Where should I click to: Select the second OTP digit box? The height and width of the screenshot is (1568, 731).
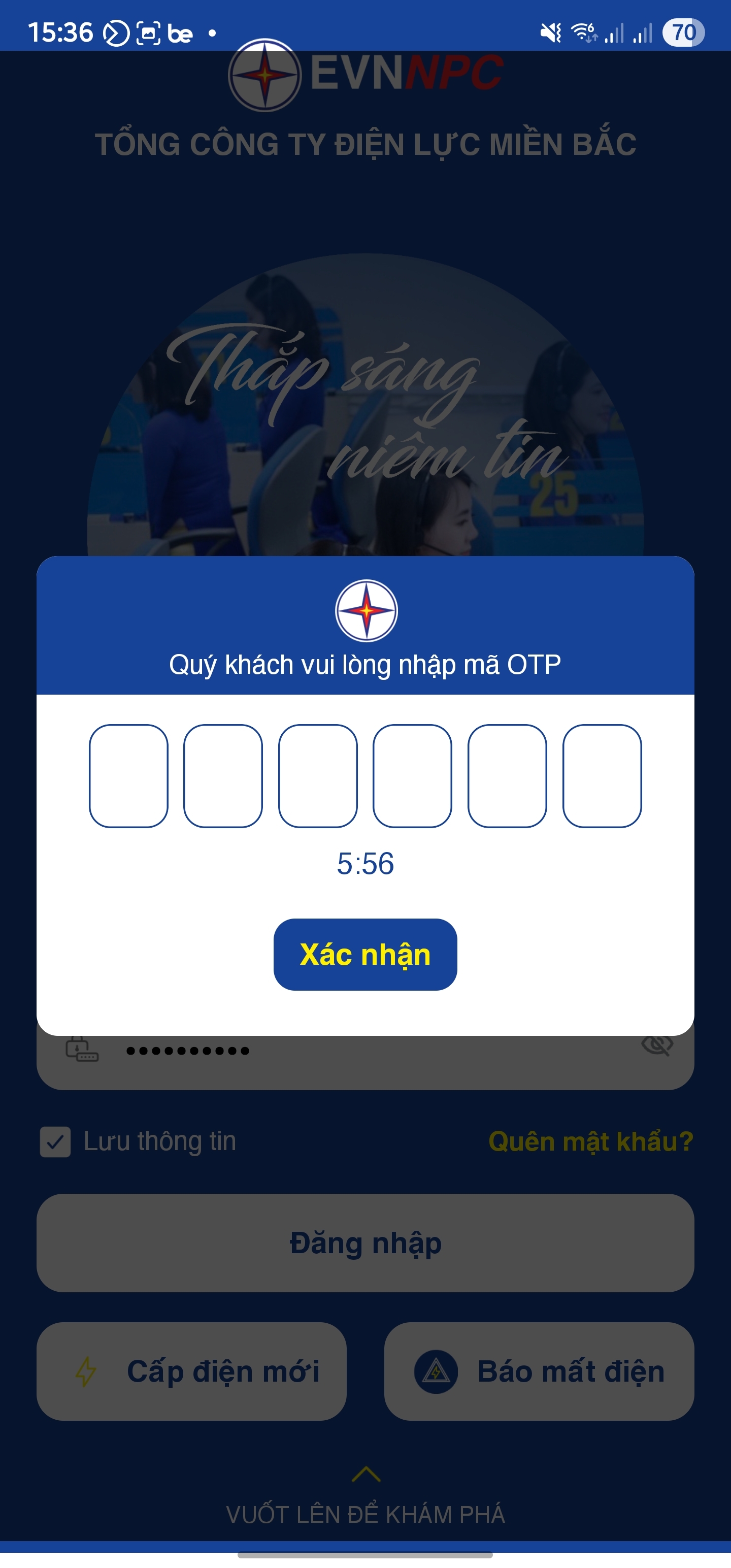pyautogui.click(x=223, y=775)
